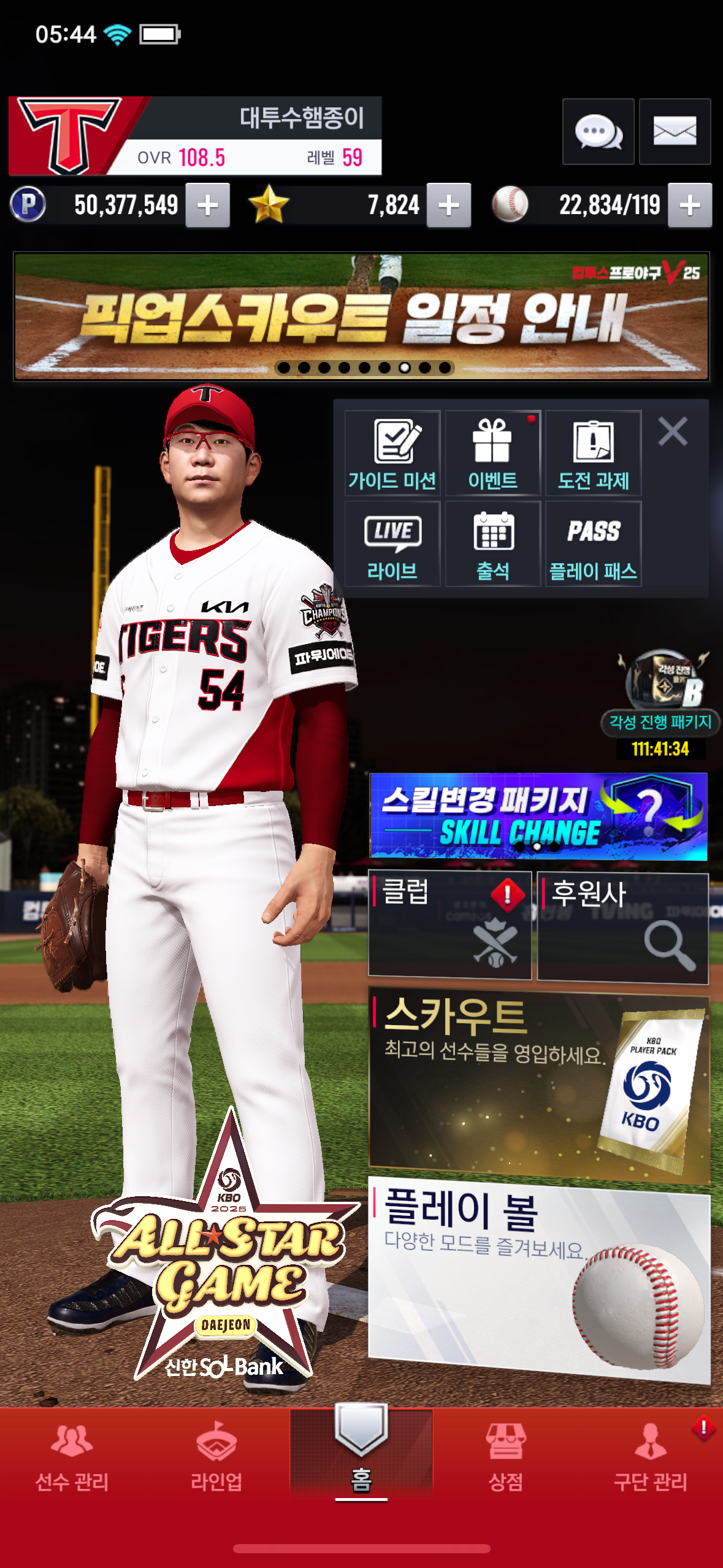Switch to the 상점 tab
Image resolution: width=723 pixels, height=1568 pixels.
click(506, 1456)
